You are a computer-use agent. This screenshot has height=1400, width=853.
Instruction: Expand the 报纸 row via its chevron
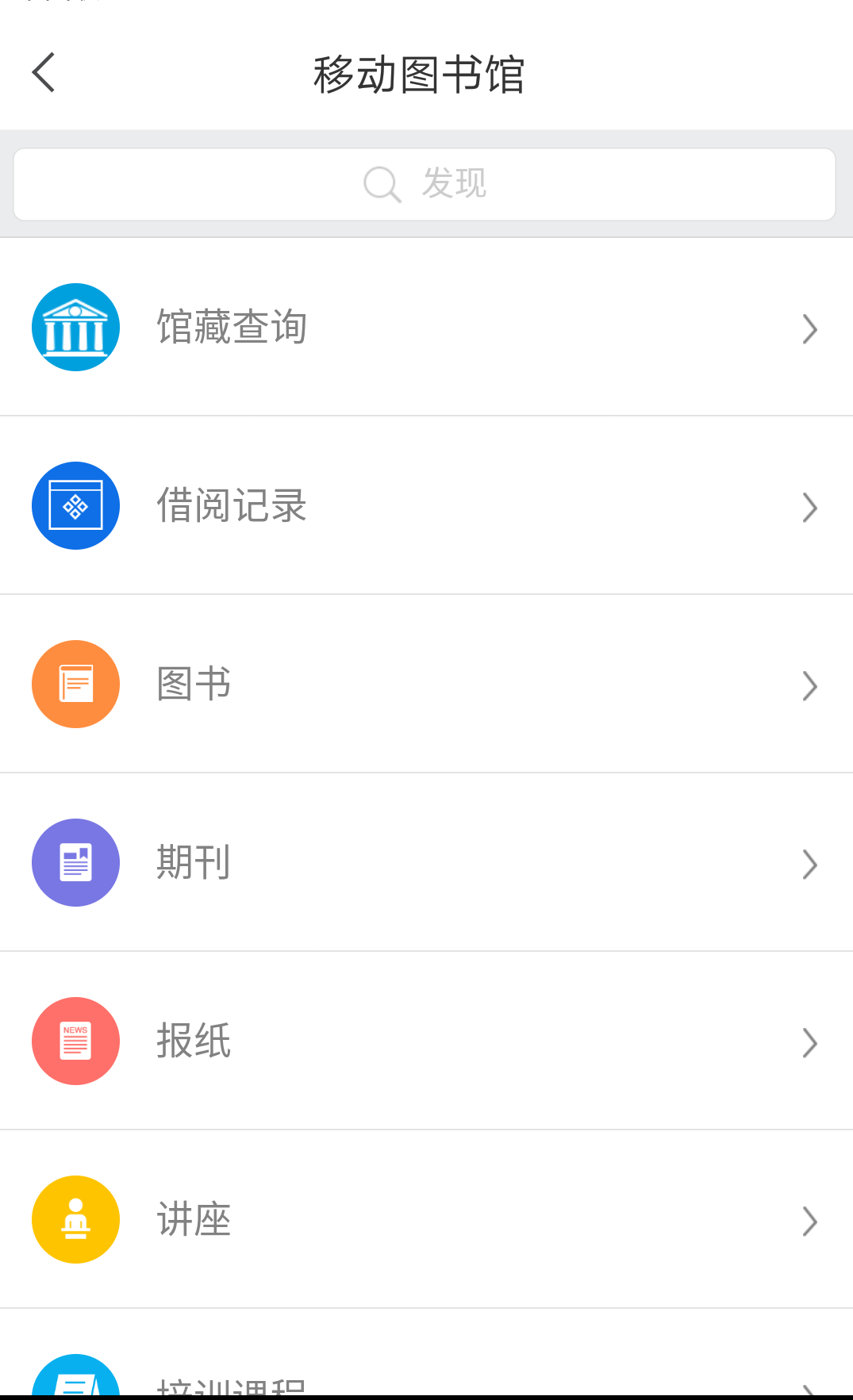(809, 1042)
